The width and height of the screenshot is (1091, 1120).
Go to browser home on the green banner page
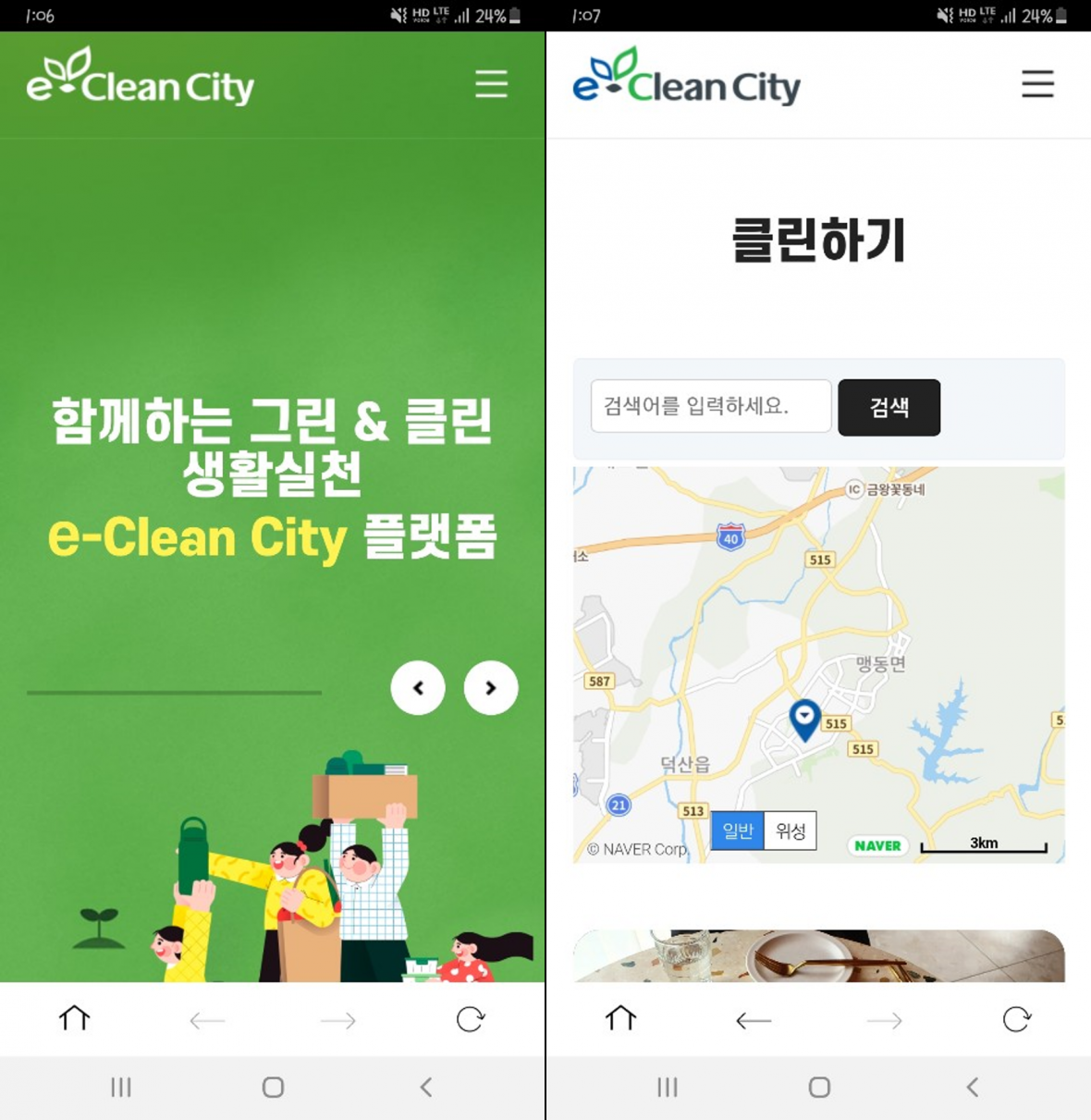[74, 1019]
